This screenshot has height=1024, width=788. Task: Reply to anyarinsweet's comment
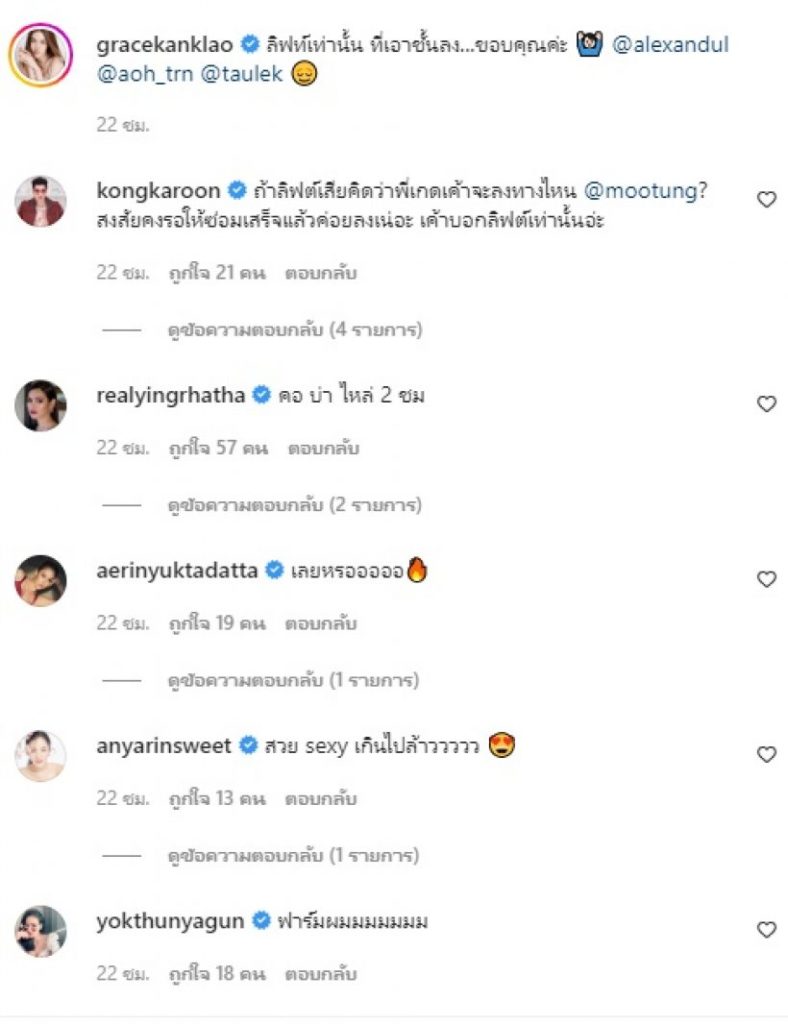[x=320, y=799]
